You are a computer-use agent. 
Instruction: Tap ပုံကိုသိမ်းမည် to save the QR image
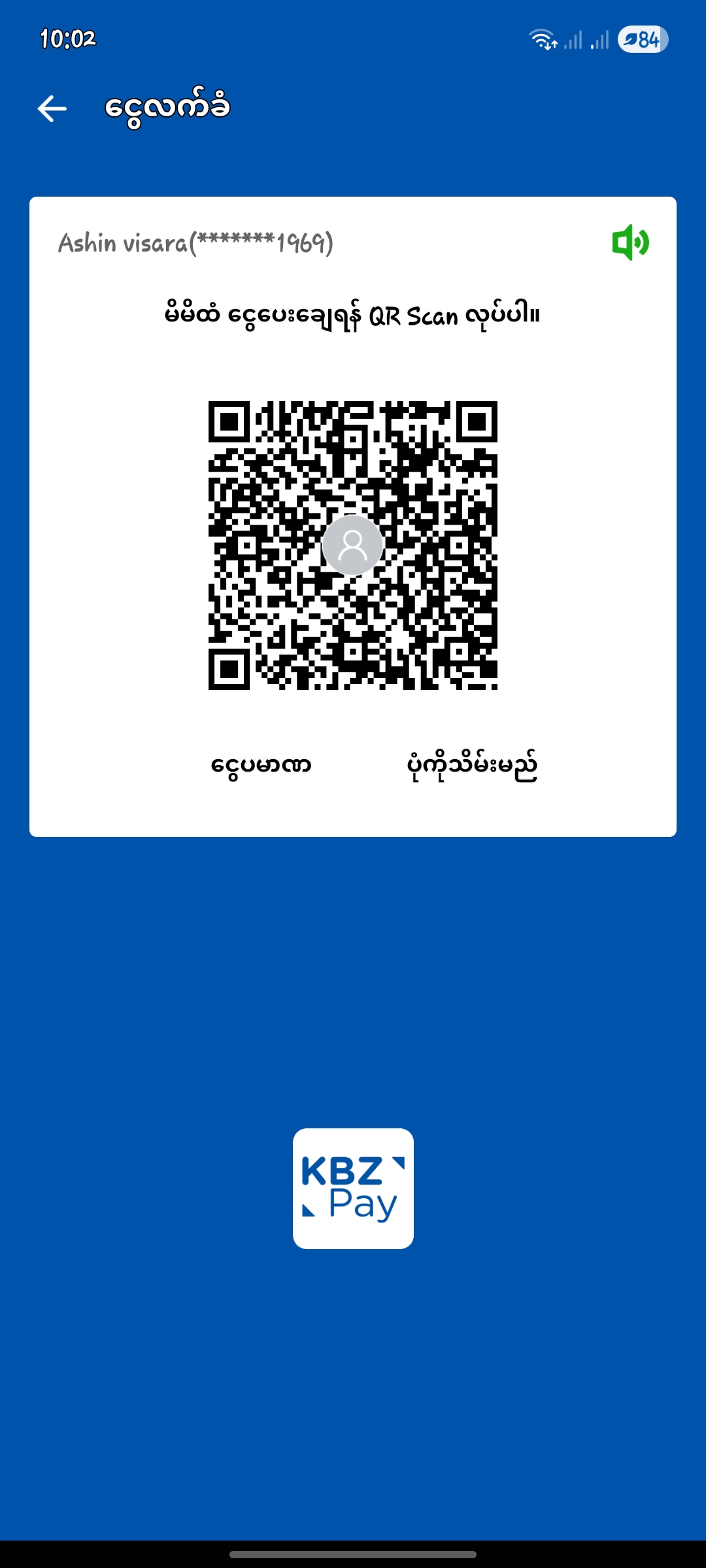coord(471,765)
